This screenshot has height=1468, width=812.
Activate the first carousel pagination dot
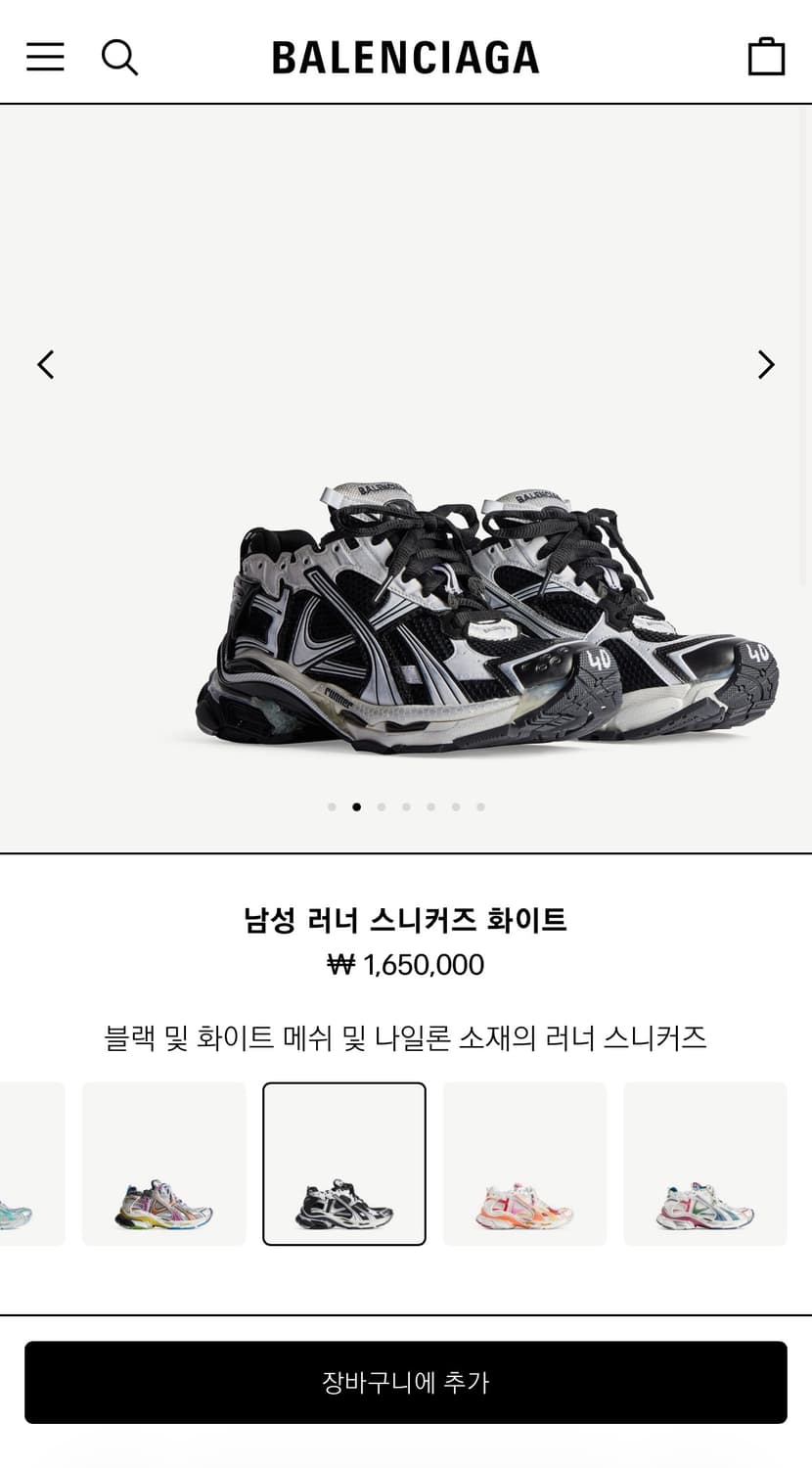332,806
